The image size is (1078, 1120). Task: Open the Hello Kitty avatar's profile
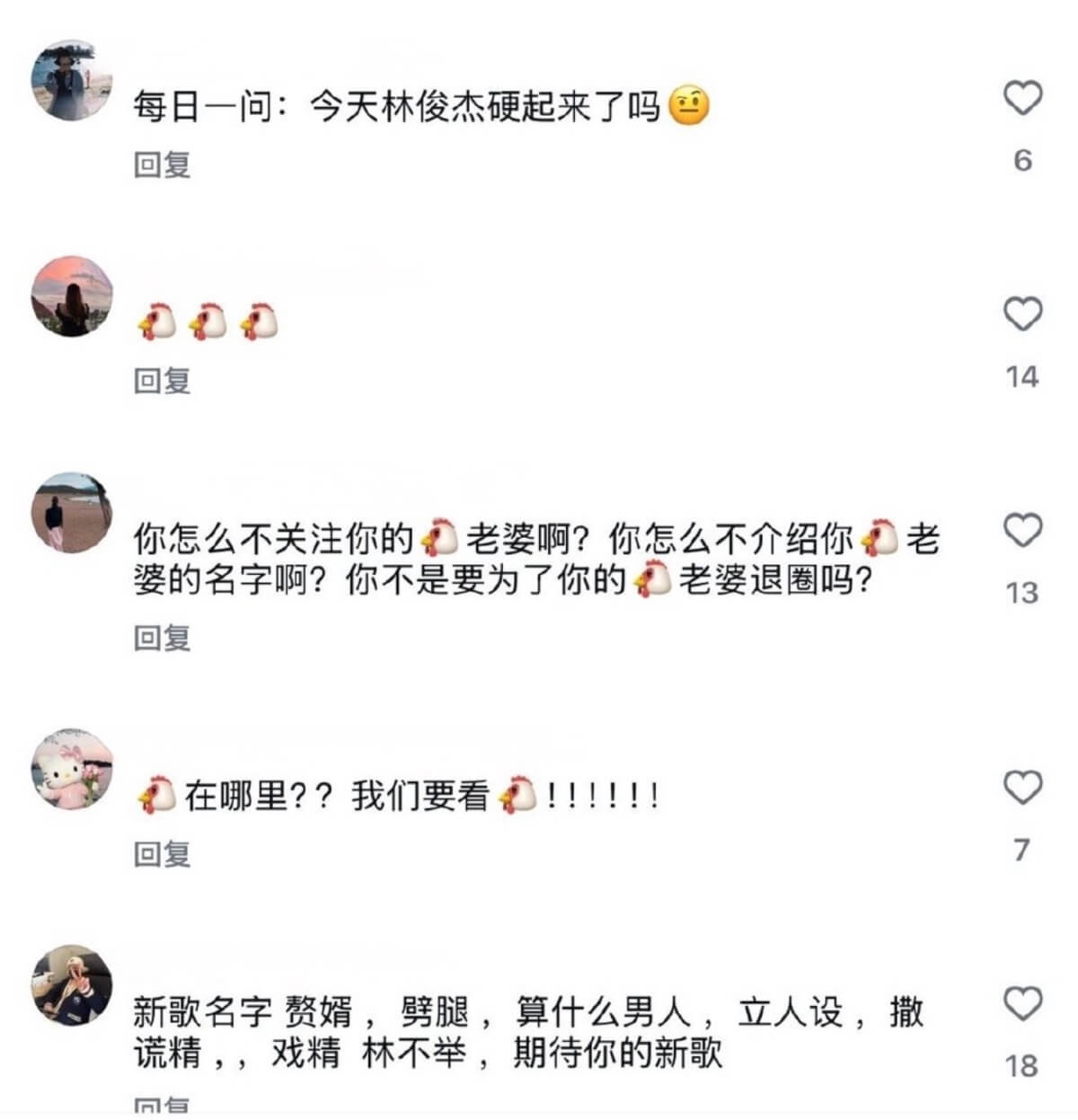[72, 770]
